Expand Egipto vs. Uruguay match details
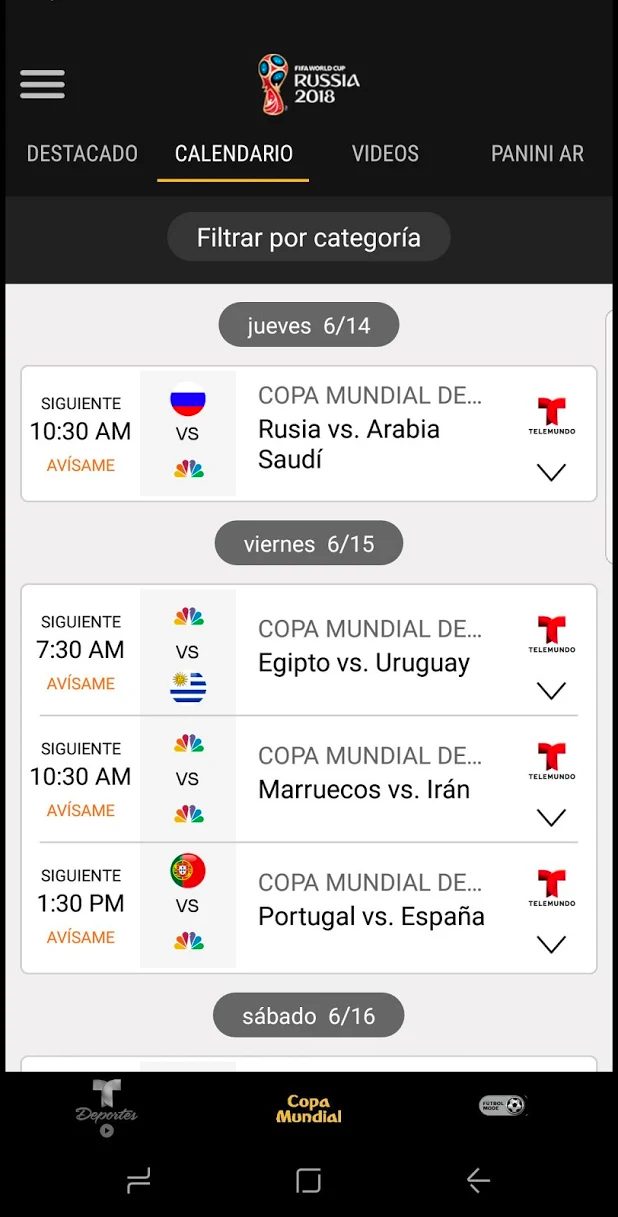Viewport: 618px width, 1217px height. (551, 691)
